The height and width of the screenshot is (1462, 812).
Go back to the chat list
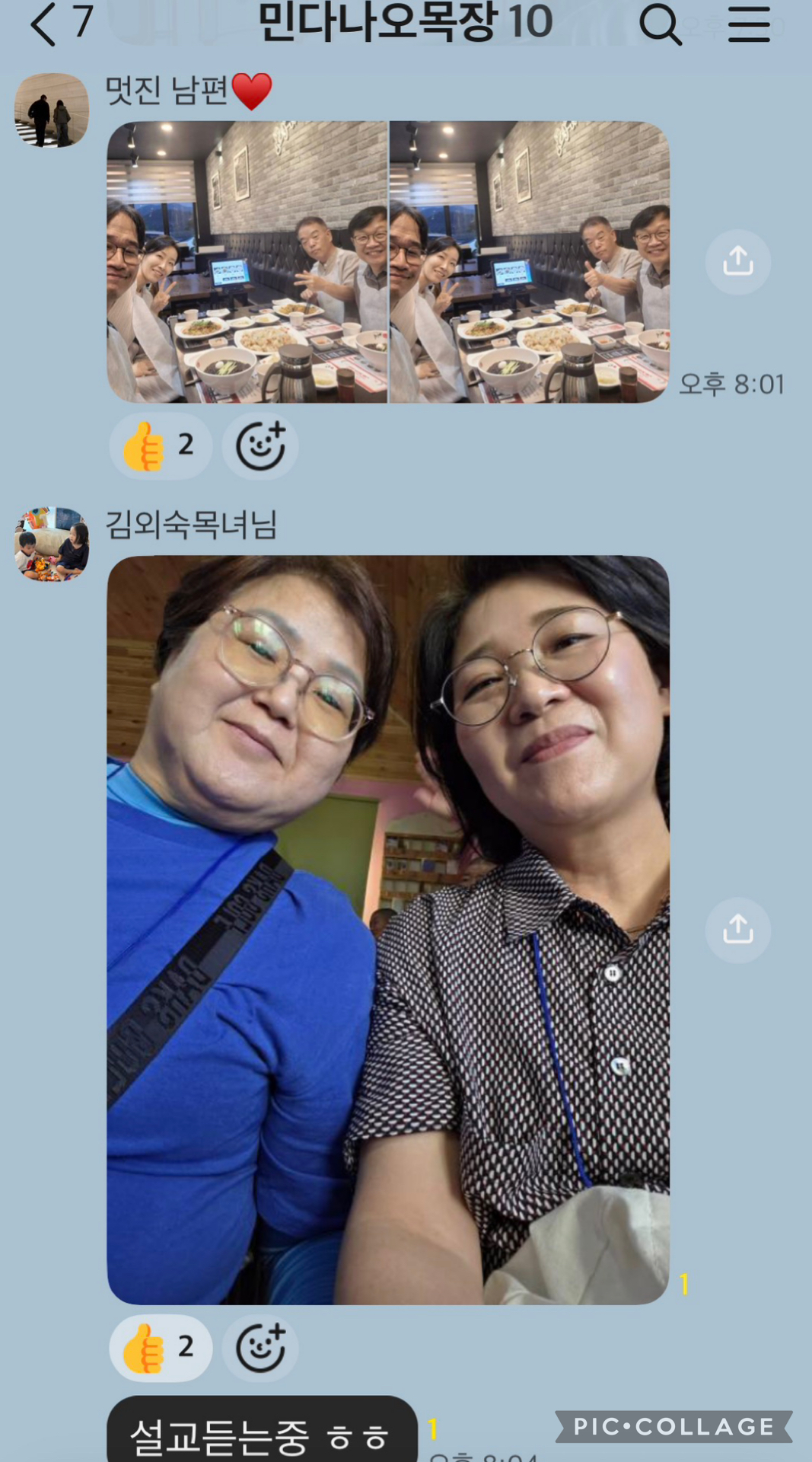(x=43, y=24)
